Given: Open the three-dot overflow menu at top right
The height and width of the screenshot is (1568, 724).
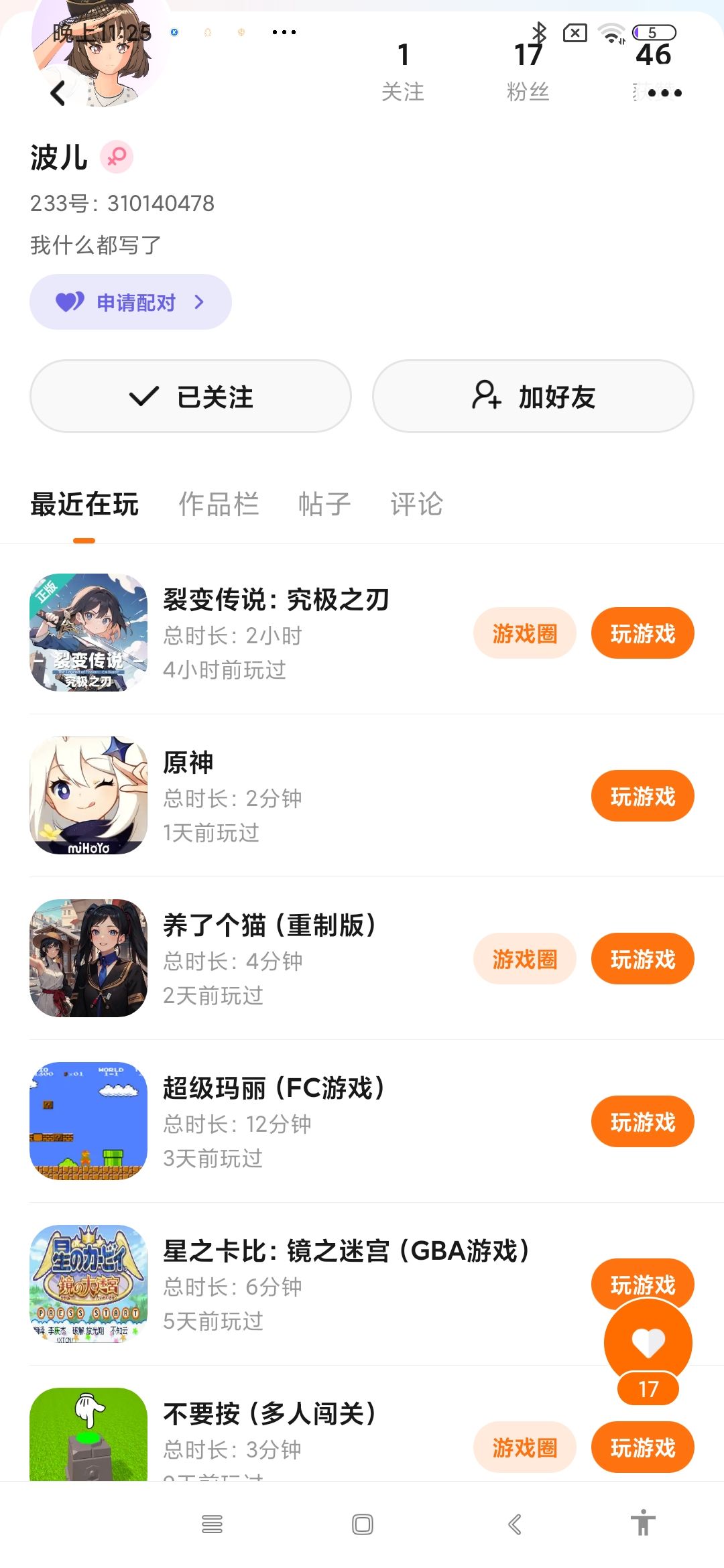Looking at the screenshot, I should pyautogui.click(x=665, y=93).
